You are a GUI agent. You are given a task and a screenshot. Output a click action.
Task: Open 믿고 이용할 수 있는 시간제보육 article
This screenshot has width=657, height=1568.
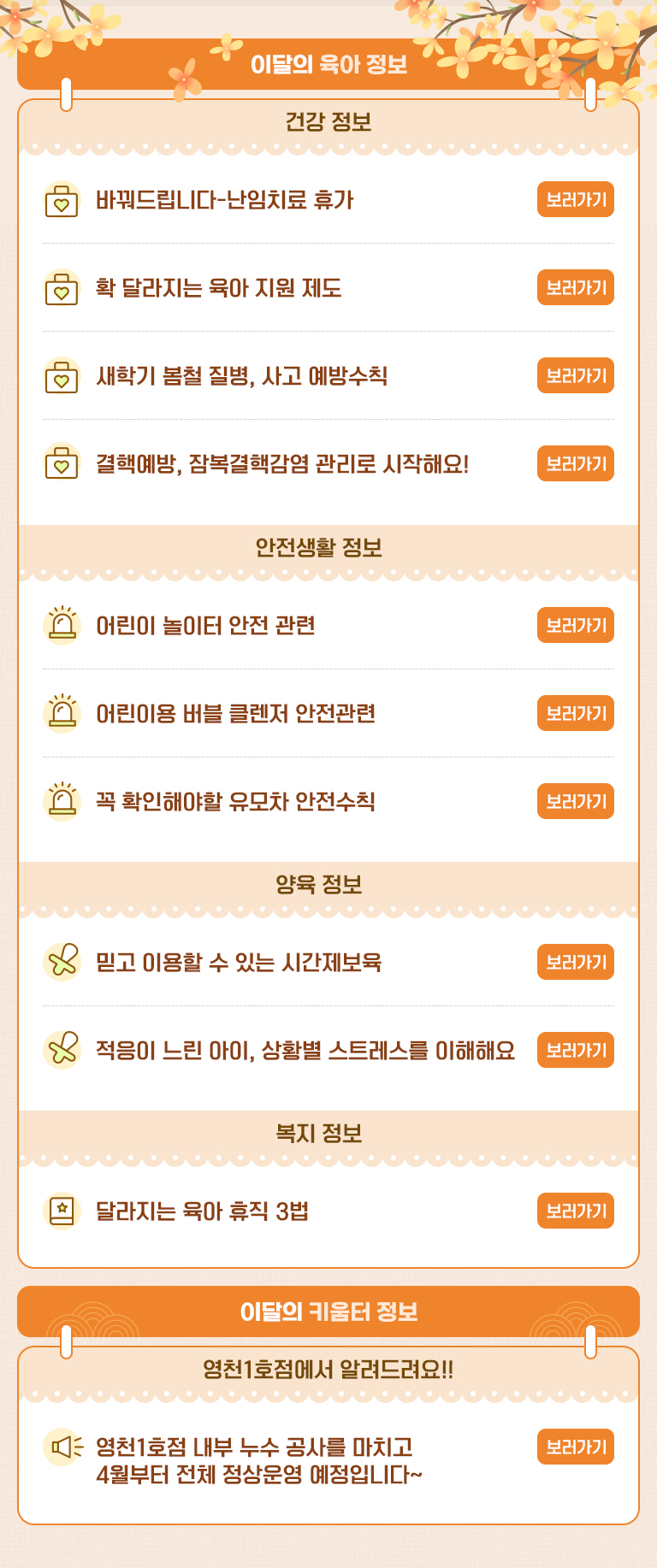point(575,963)
